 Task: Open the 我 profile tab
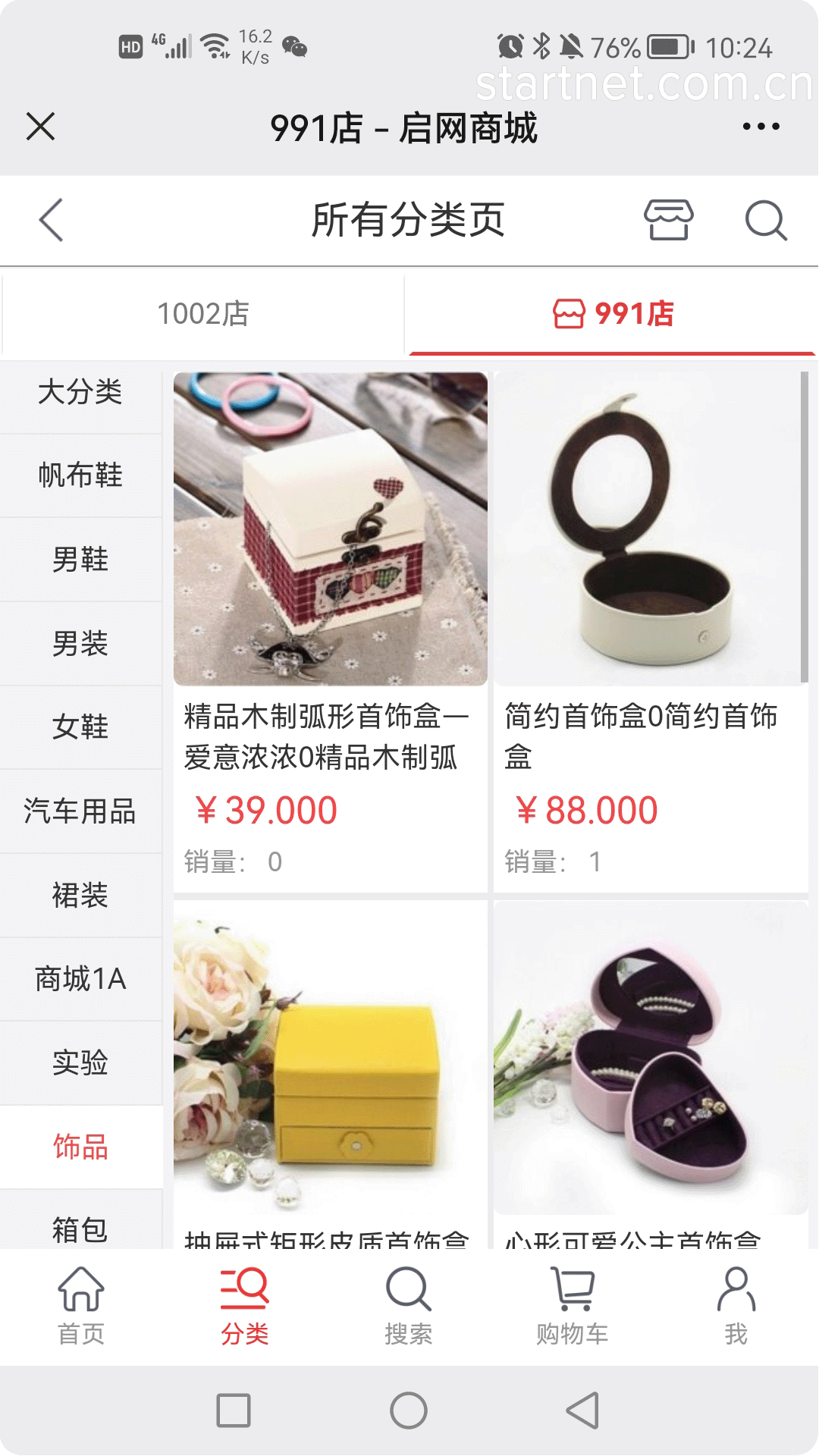(736, 1306)
